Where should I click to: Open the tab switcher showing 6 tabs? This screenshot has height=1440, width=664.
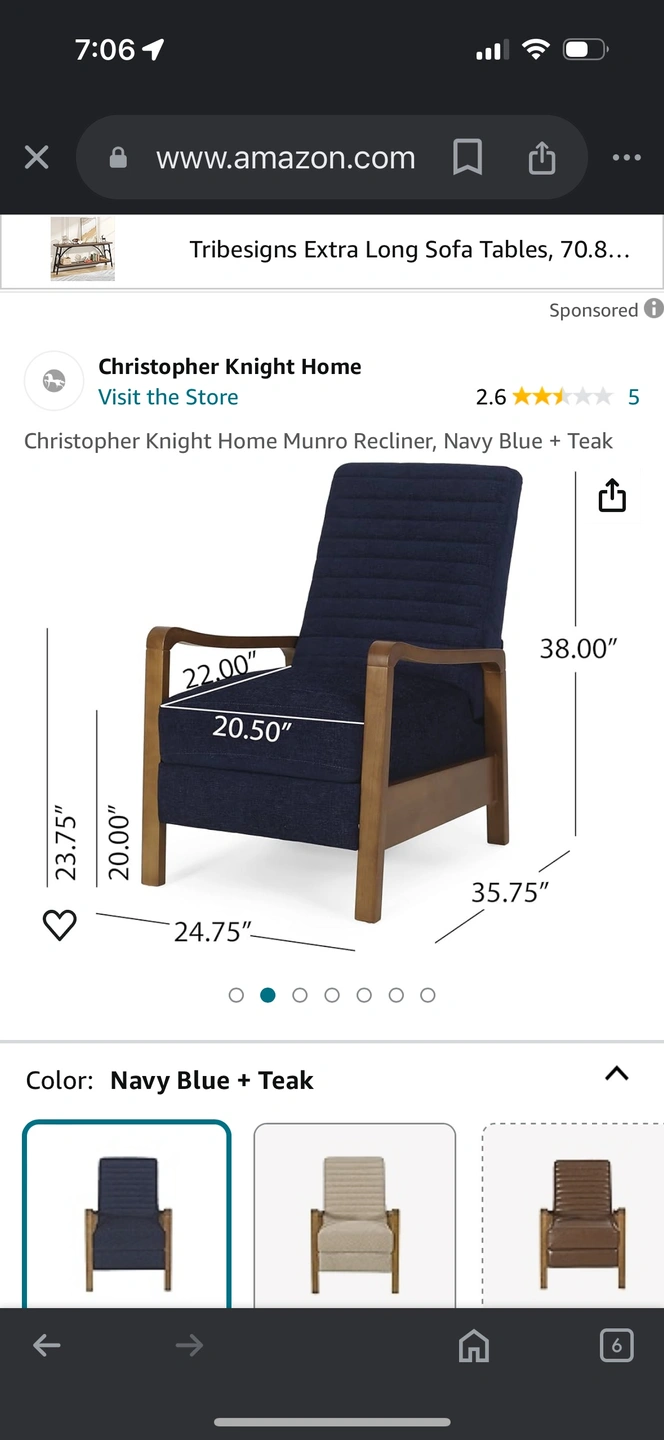coord(616,1346)
